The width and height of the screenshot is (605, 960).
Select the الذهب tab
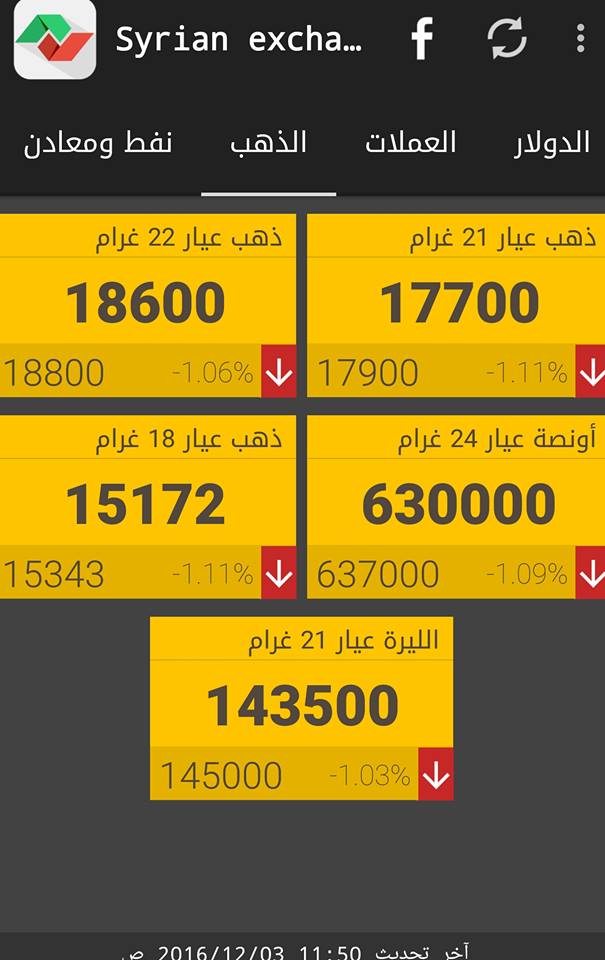tap(268, 143)
